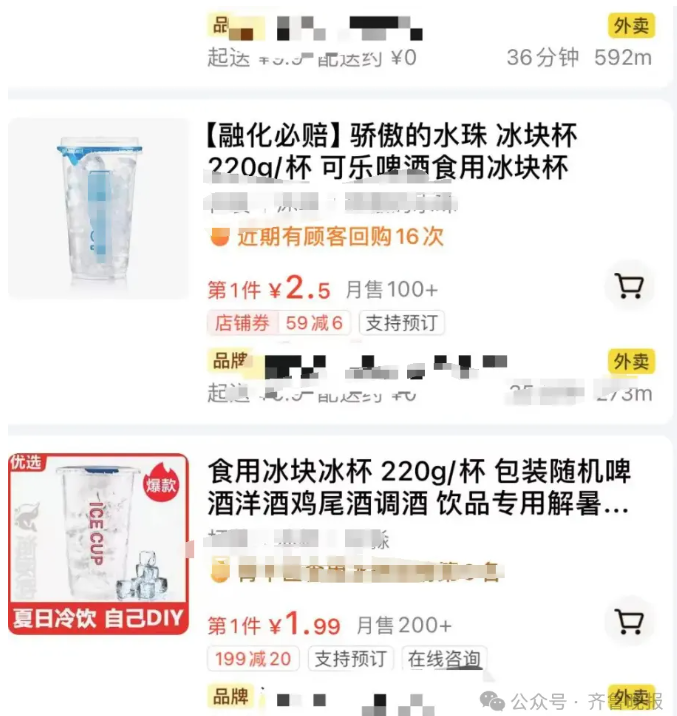The width and height of the screenshot is (677, 716).
Task: View the ICE CUP product image
Action: (x=98, y=544)
